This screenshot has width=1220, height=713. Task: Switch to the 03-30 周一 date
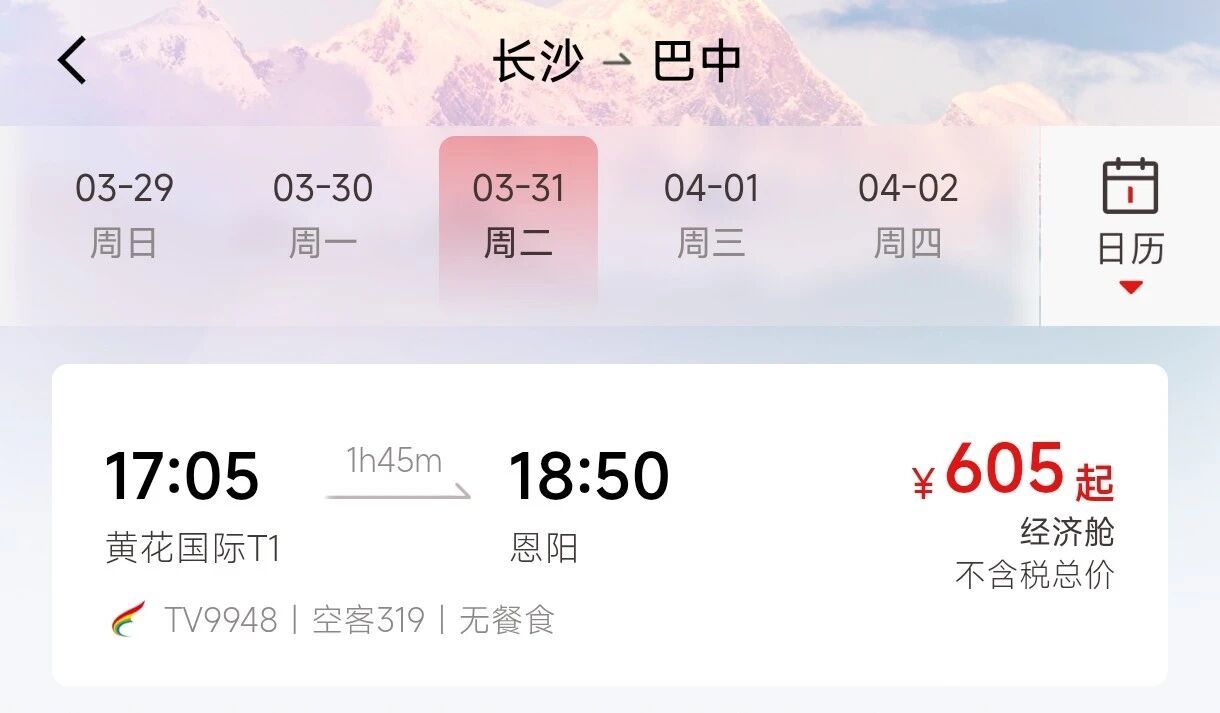tap(322, 215)
